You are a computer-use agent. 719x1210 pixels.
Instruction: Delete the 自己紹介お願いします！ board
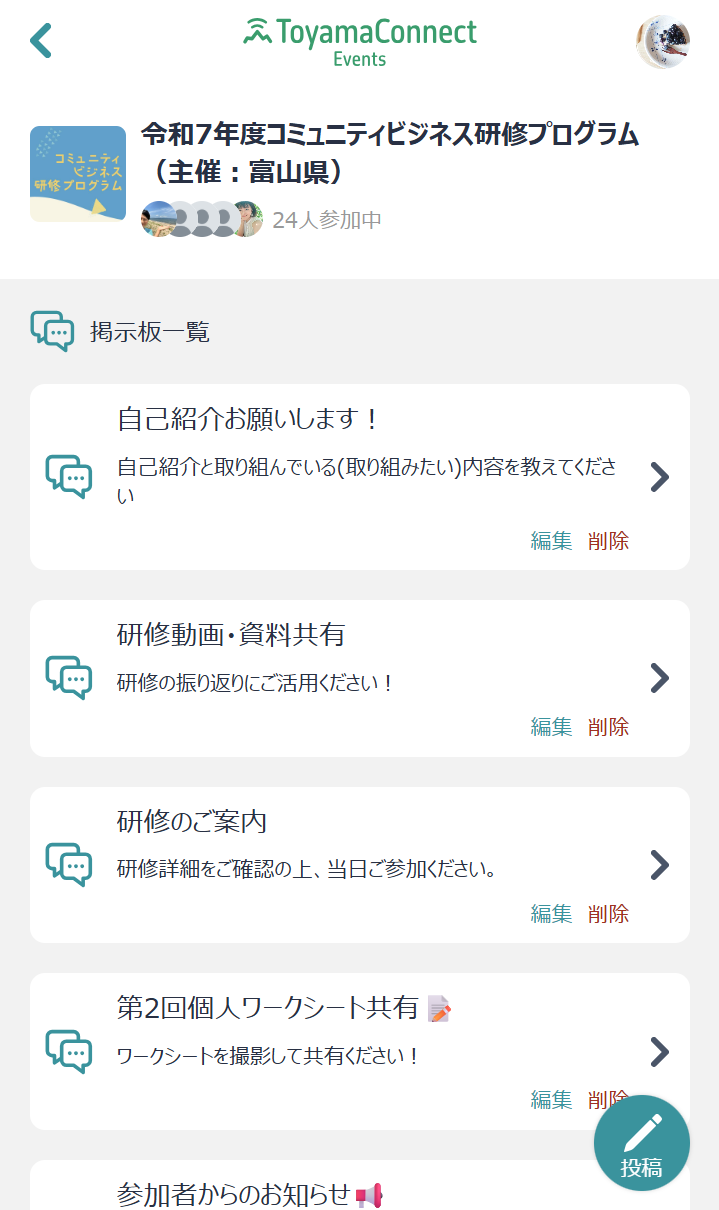[608, 541]
